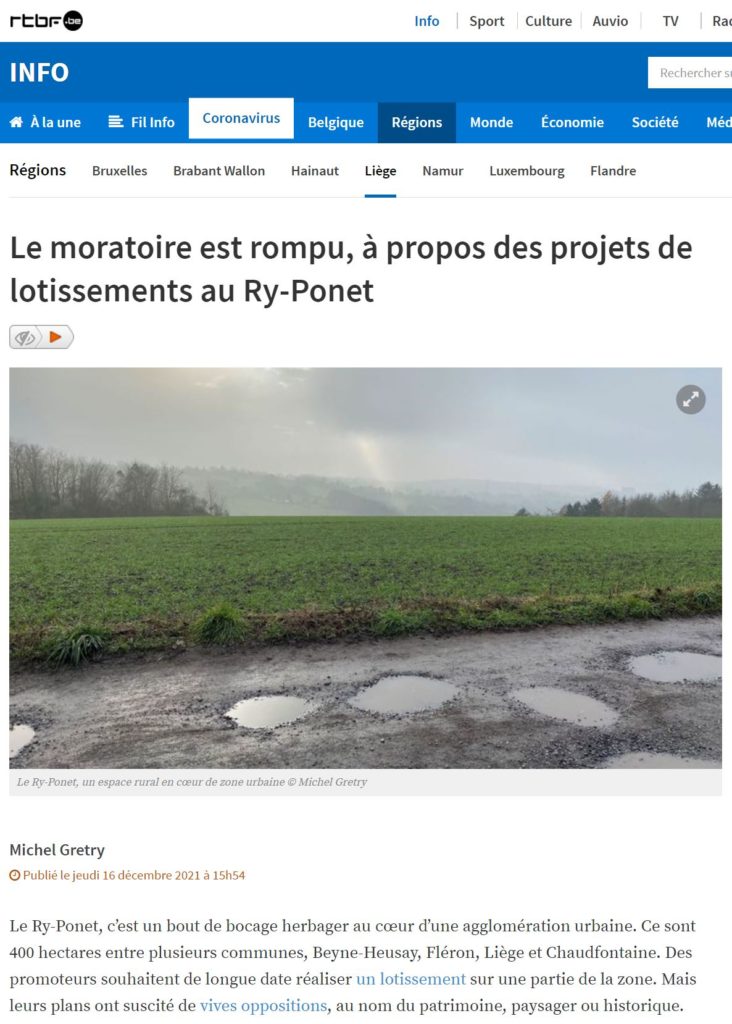Open Économie news tab
This screenshot has width=732, height=1024.
572,122
